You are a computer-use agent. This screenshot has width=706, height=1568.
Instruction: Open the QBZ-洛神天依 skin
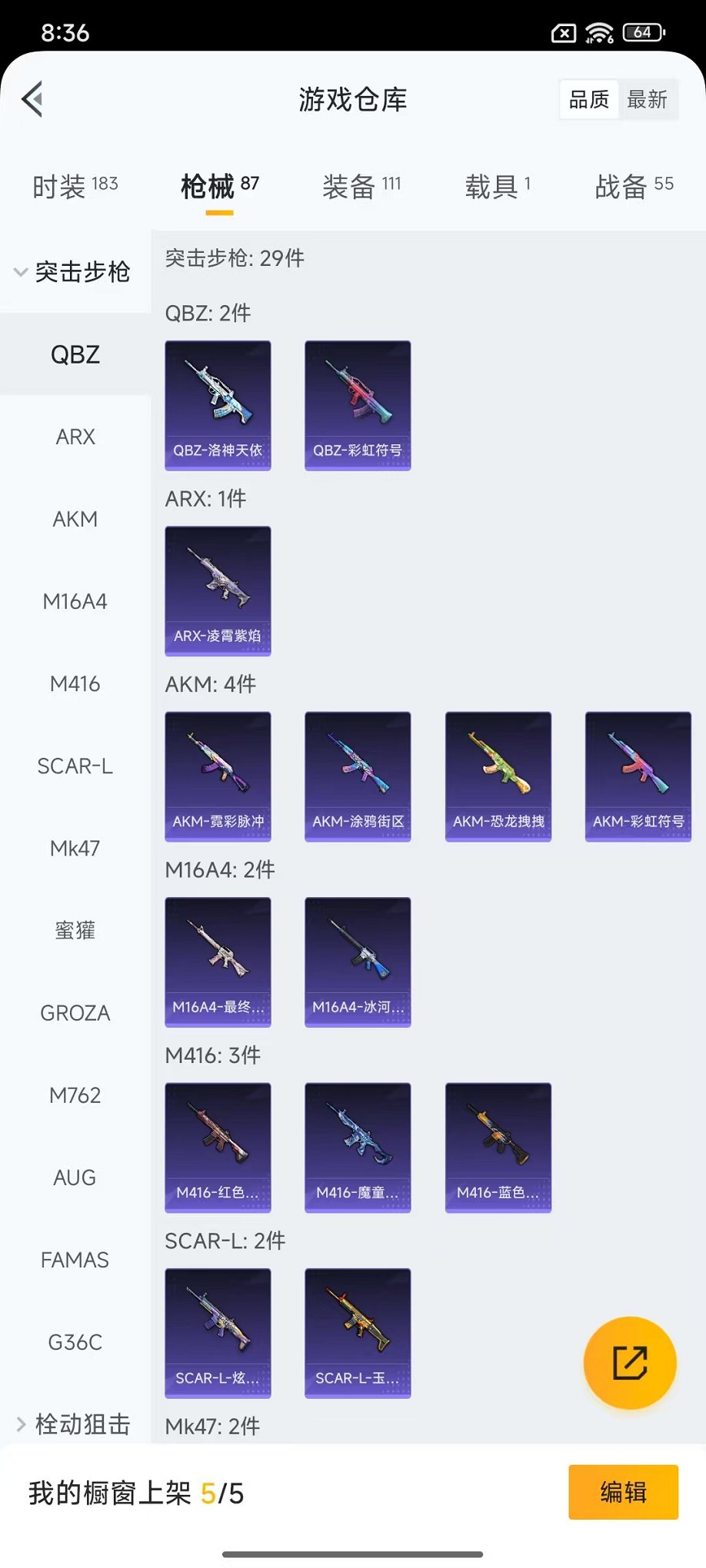pos(218,405)
